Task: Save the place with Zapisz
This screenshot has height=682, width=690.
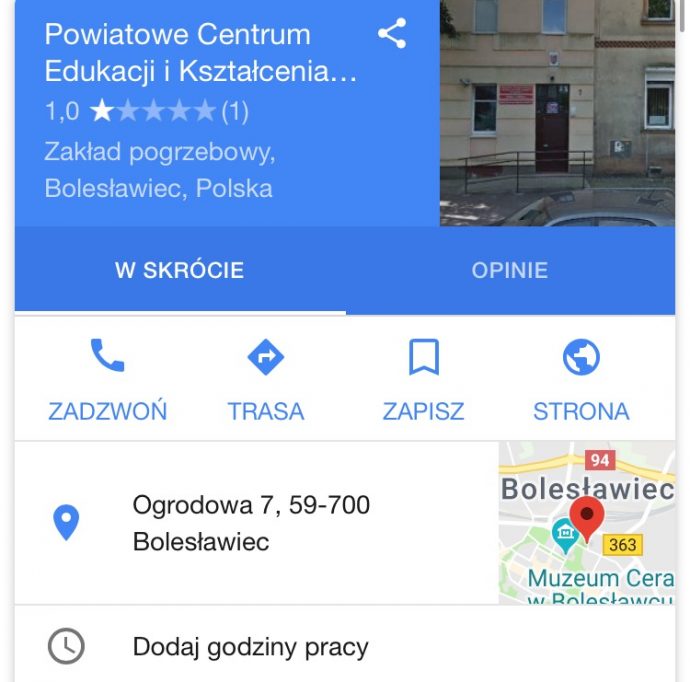Action: (424, 379)
